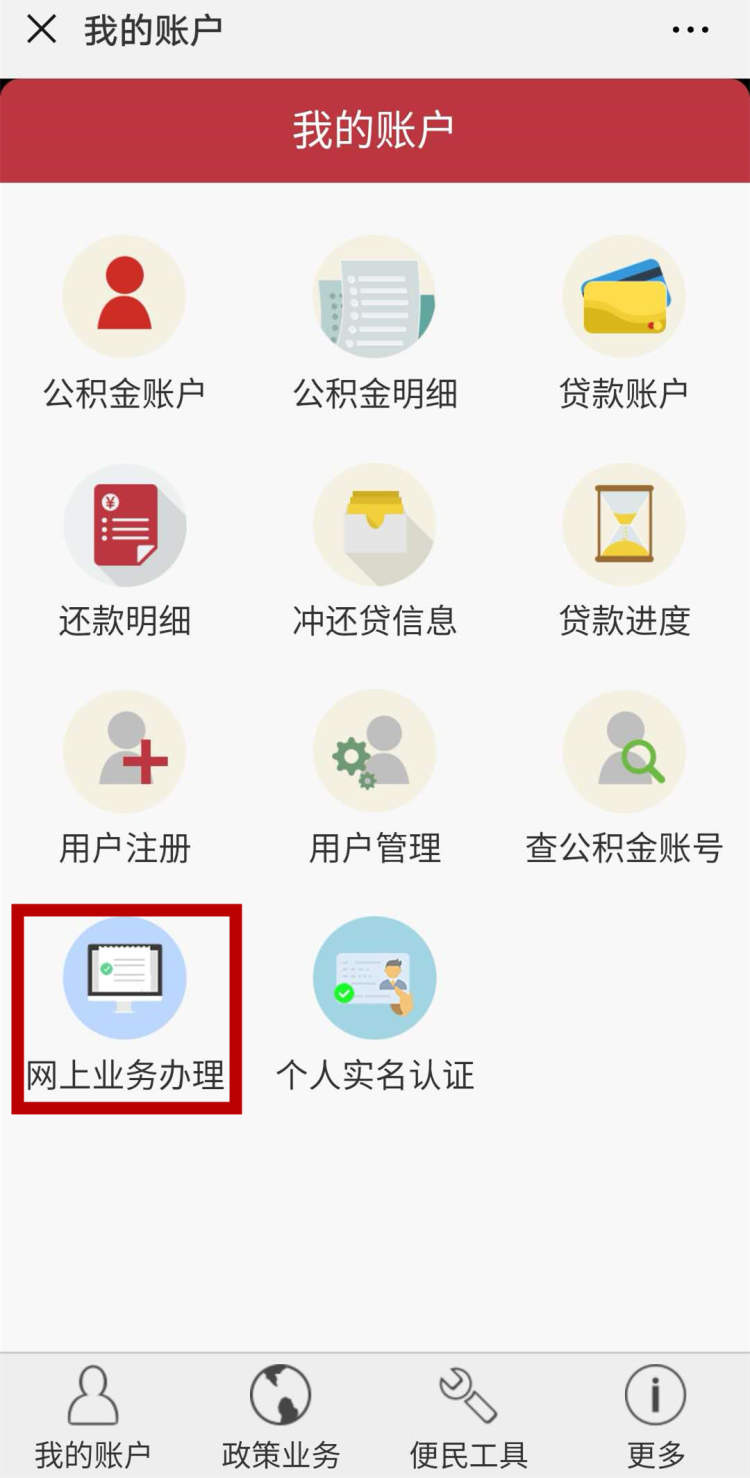This screenshot has width=750, height=1478.
Task: Switch to 我的账户 tab
Action: click(x=92, y=1414)
